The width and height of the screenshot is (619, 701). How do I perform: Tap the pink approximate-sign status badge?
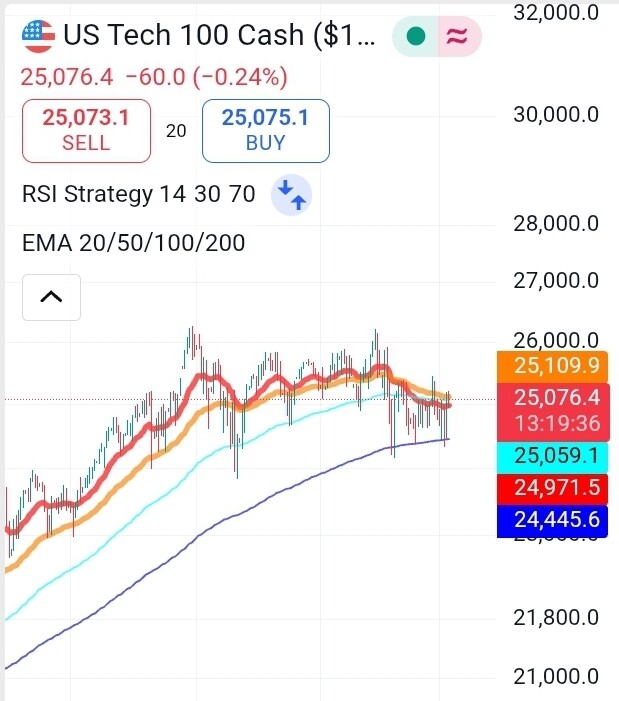[457, 37]
